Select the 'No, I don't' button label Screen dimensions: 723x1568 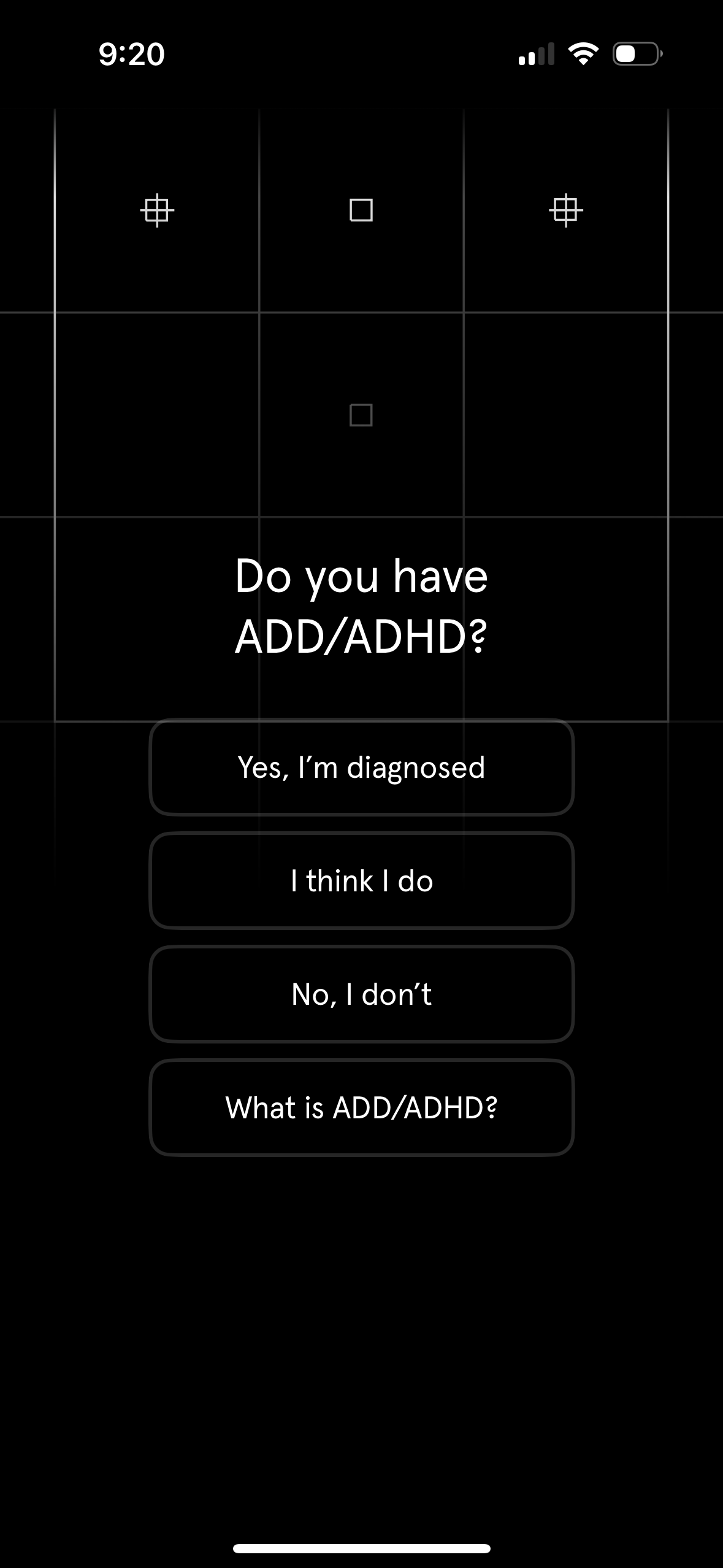tap(361, 994)
